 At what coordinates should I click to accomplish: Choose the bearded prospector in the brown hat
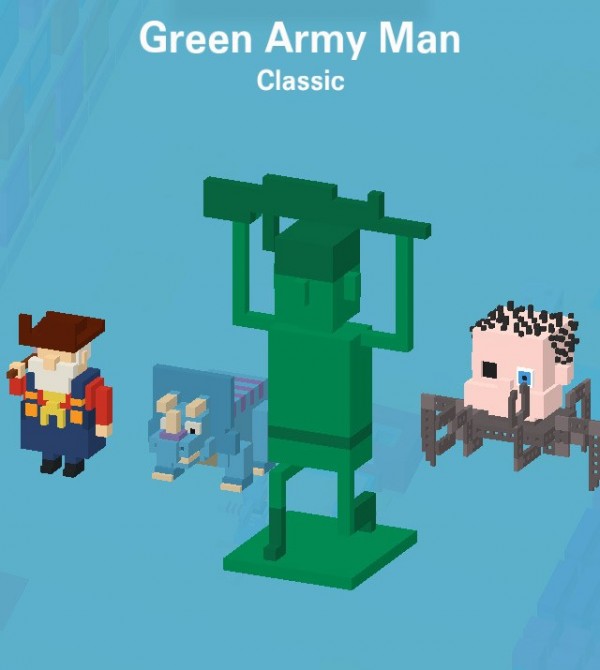pos(63,395)
